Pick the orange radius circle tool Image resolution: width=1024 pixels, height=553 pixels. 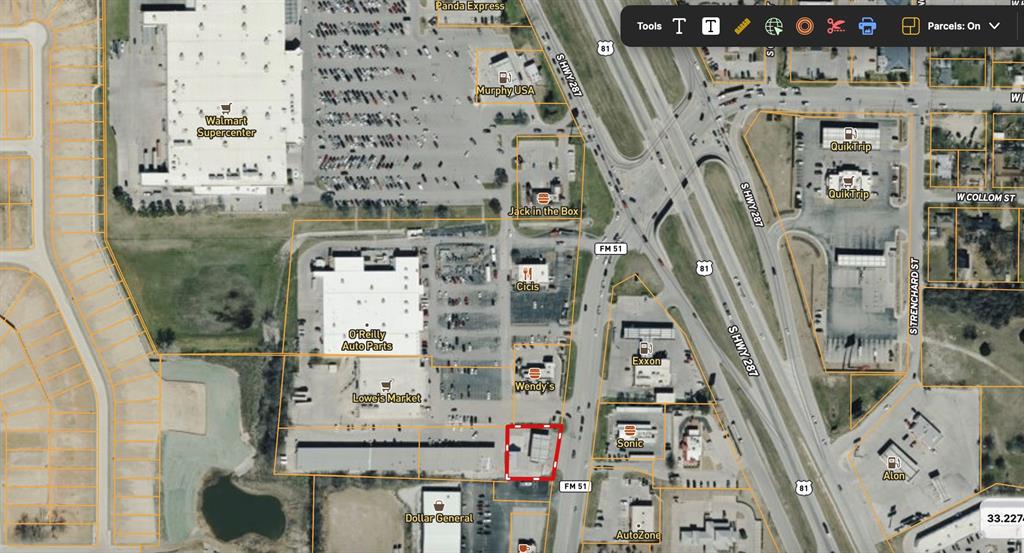pyautogui.click(x=804, y=26)
